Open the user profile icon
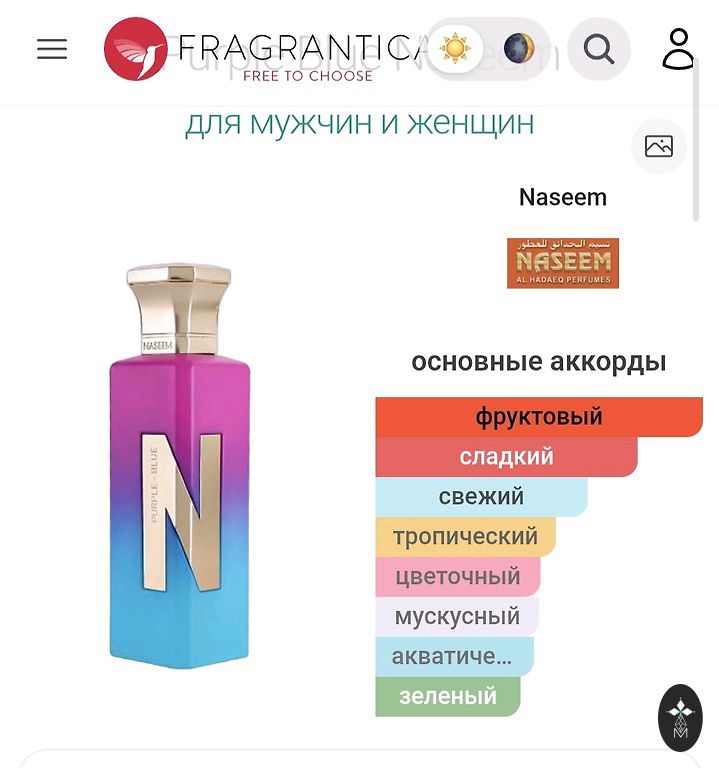The image size is (719, 768). coord(678,49)
